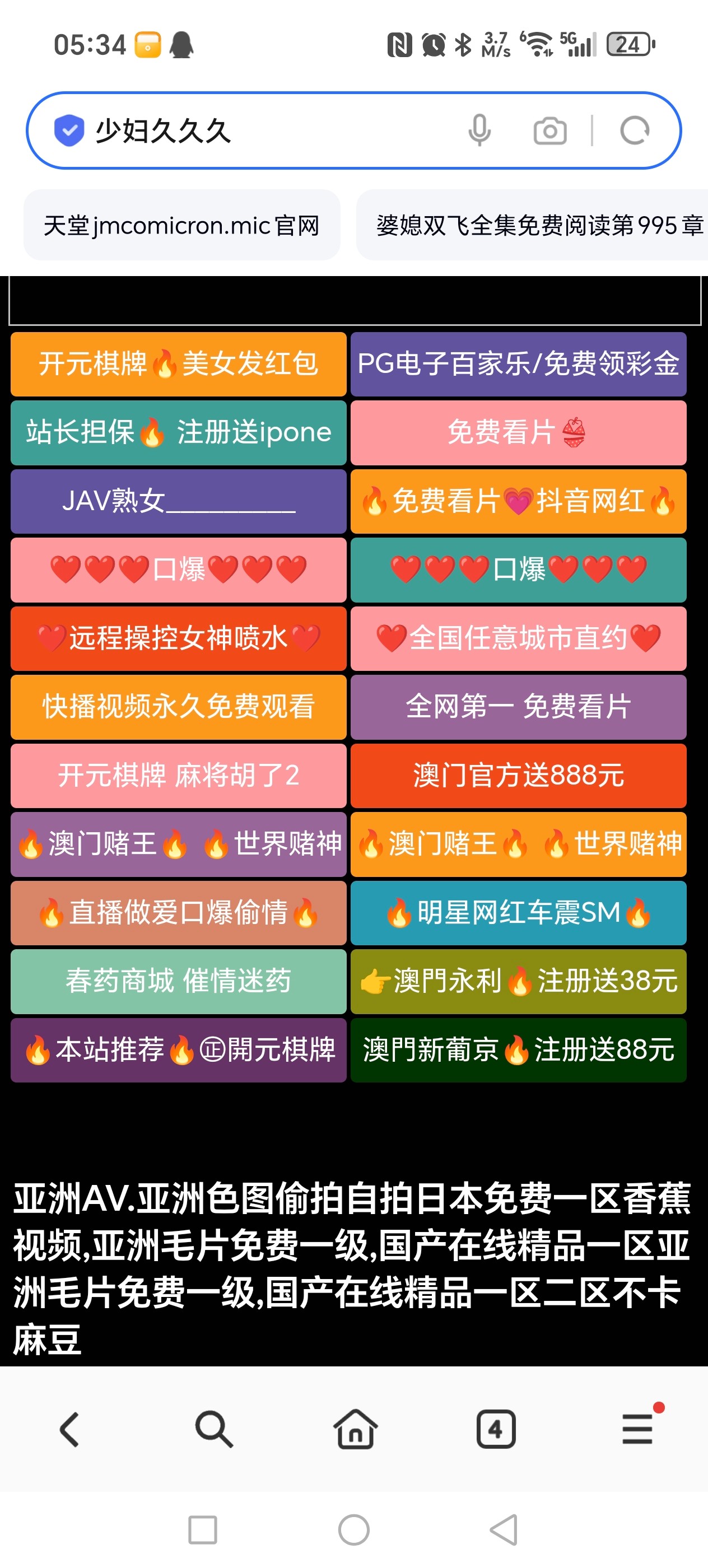The image size is (708, 1568).
Task: Open the 快播视频永久免费观看 link
Action: coord(178,707)
